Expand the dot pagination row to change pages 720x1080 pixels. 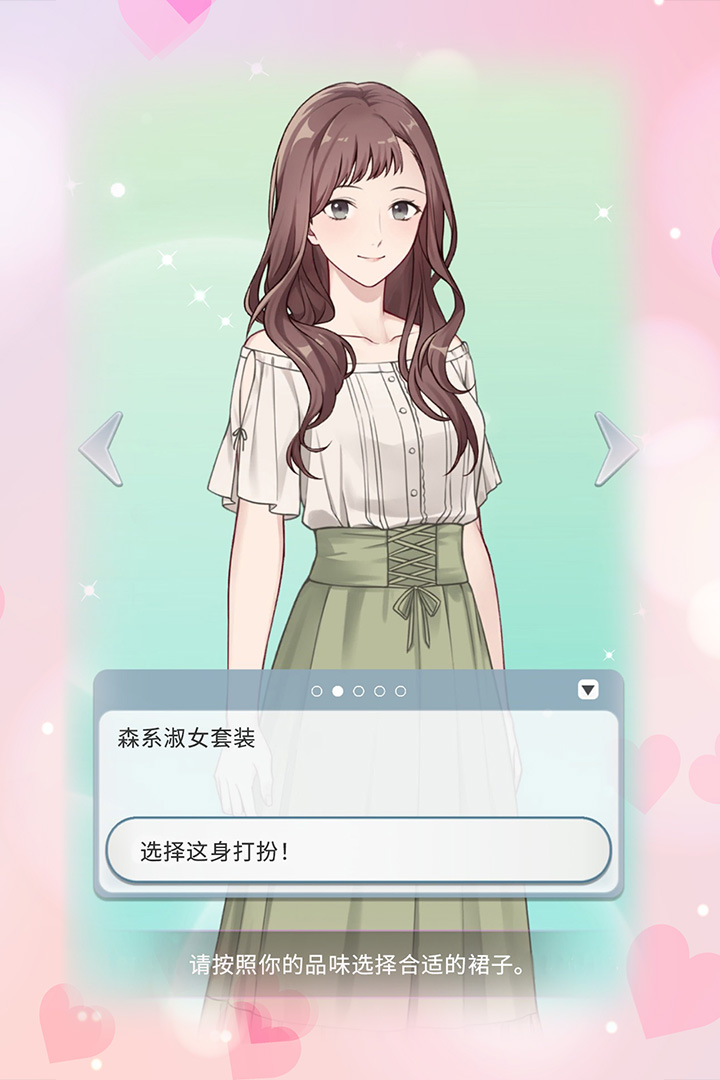point(359,690)
